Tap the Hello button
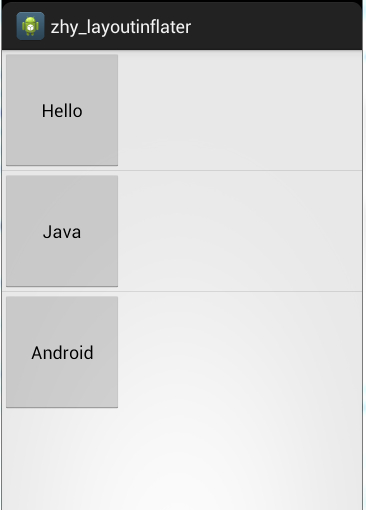Screen dimensions: 366x510 [x=62, y=110]
